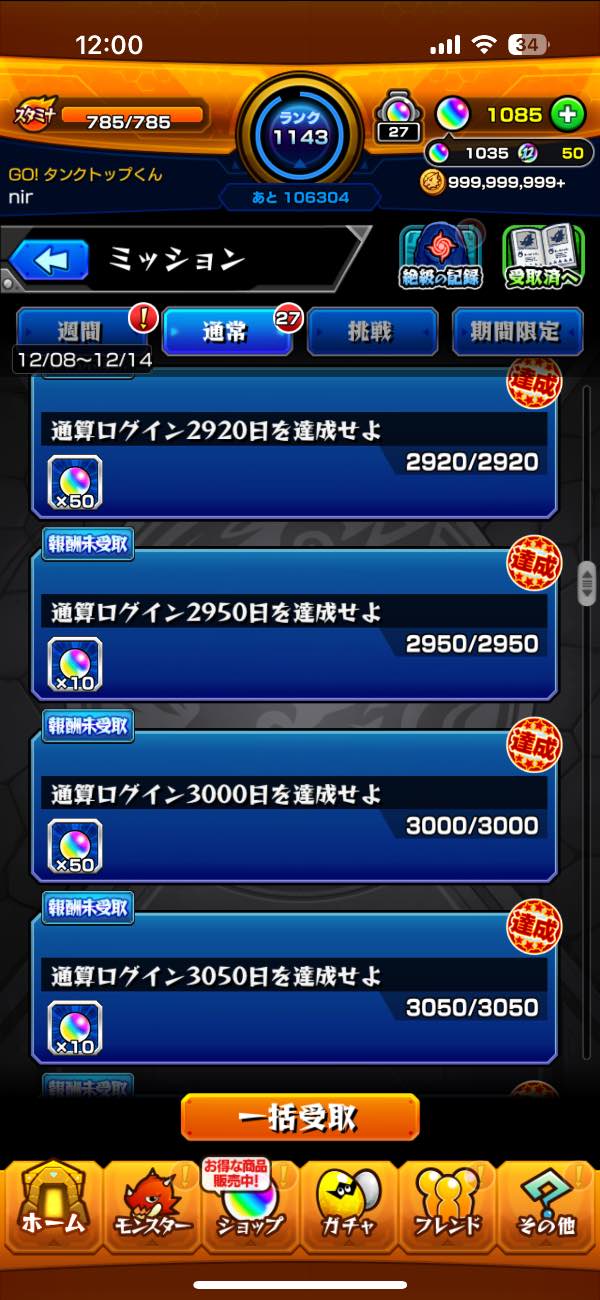This screenshot has width=600, height=1300.
Task: Open the 受取済へ claimed list
Action: click(543, 257)
